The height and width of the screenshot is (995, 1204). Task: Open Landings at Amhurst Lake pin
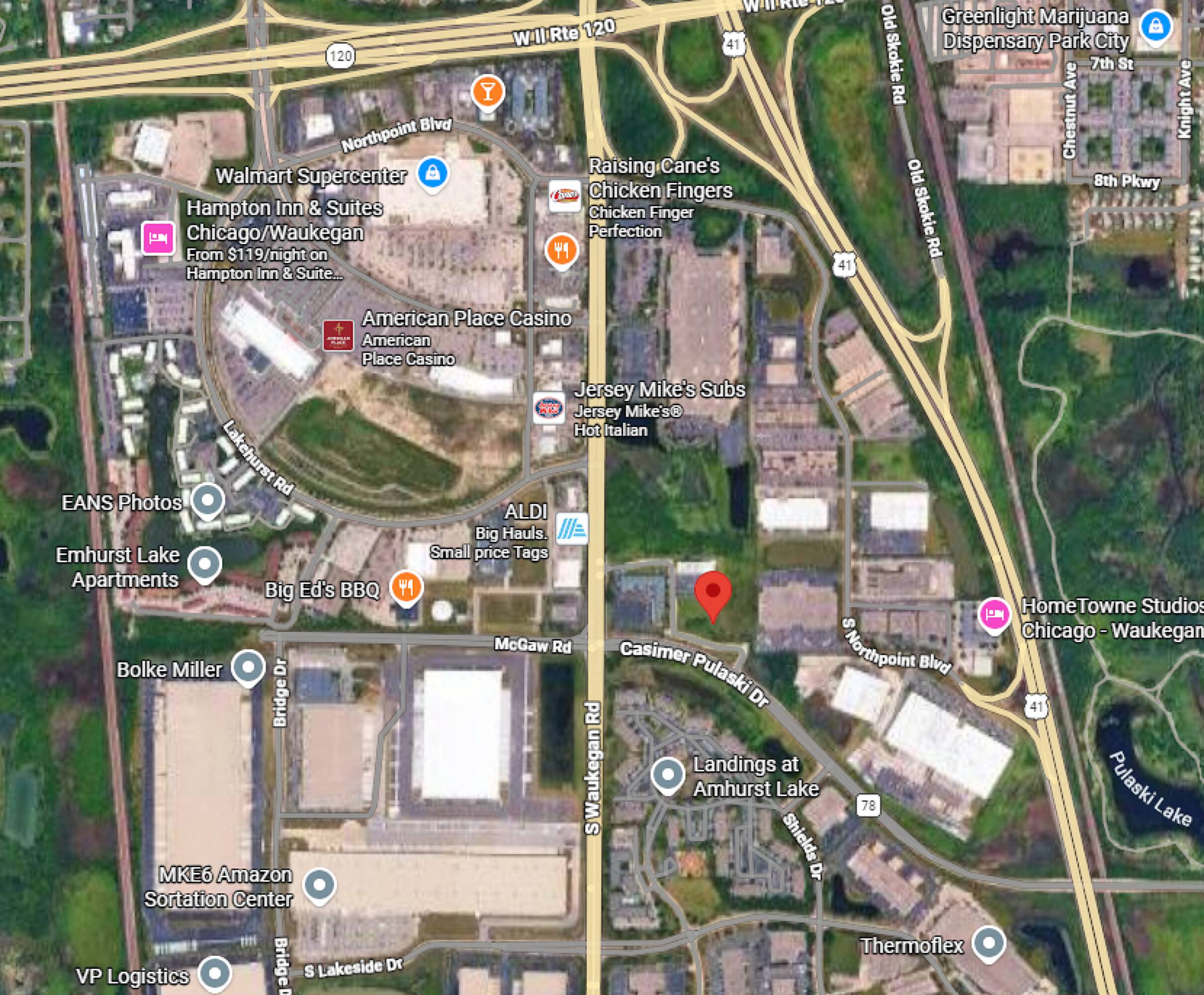point(668,774)
